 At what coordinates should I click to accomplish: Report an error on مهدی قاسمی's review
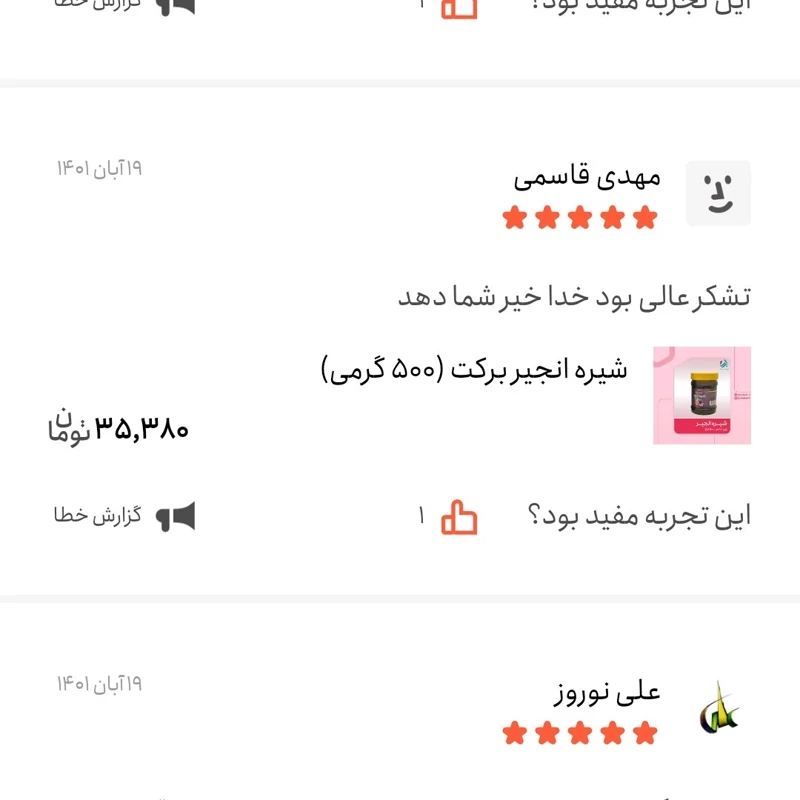click(x=125, y=516)
